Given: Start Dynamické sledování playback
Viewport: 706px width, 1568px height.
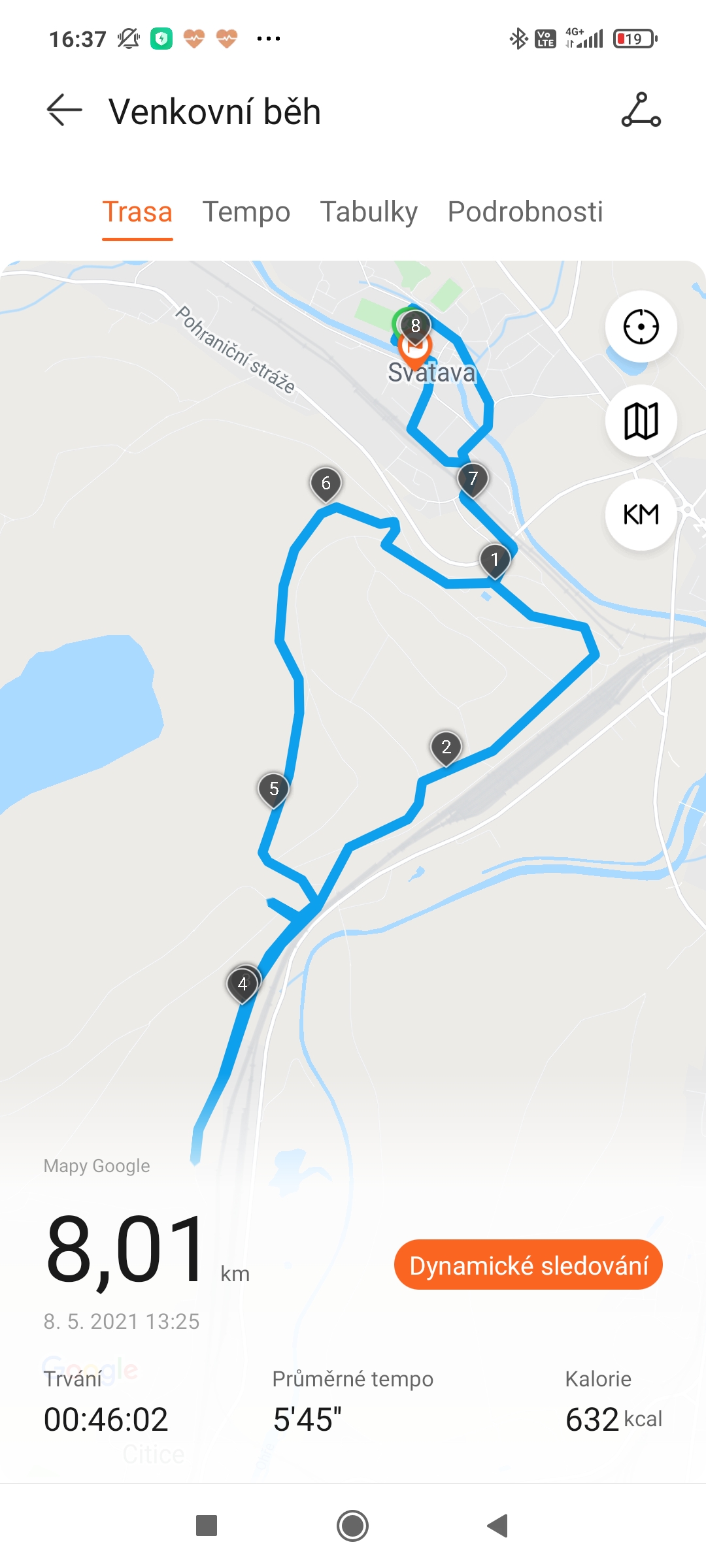Looking at the screenshot, I should pyautogui.click(x=528, y=1265).
